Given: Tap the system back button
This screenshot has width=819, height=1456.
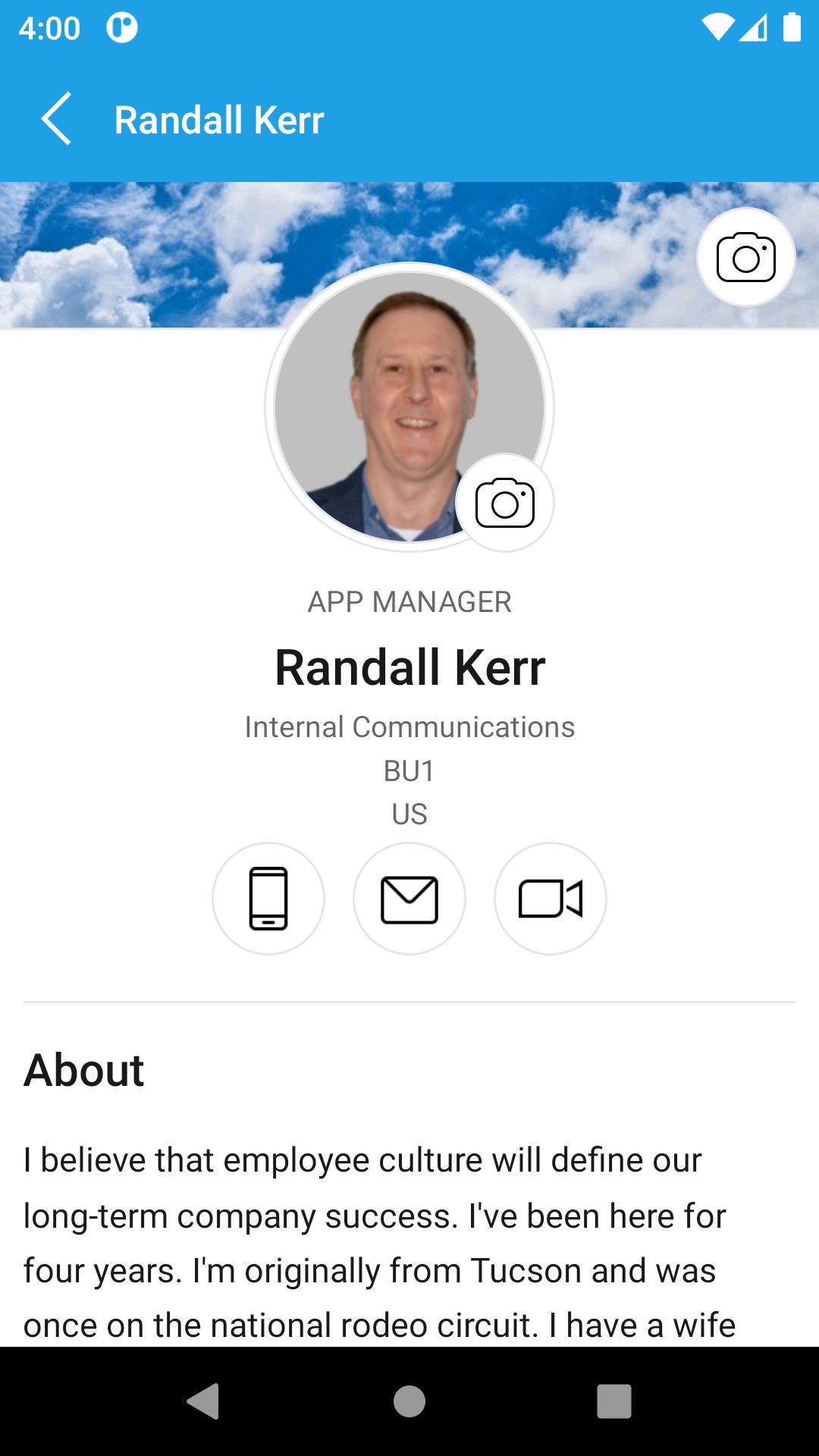Looking at the screenshot, I should pyautogui.click(x=203, y=1401).
